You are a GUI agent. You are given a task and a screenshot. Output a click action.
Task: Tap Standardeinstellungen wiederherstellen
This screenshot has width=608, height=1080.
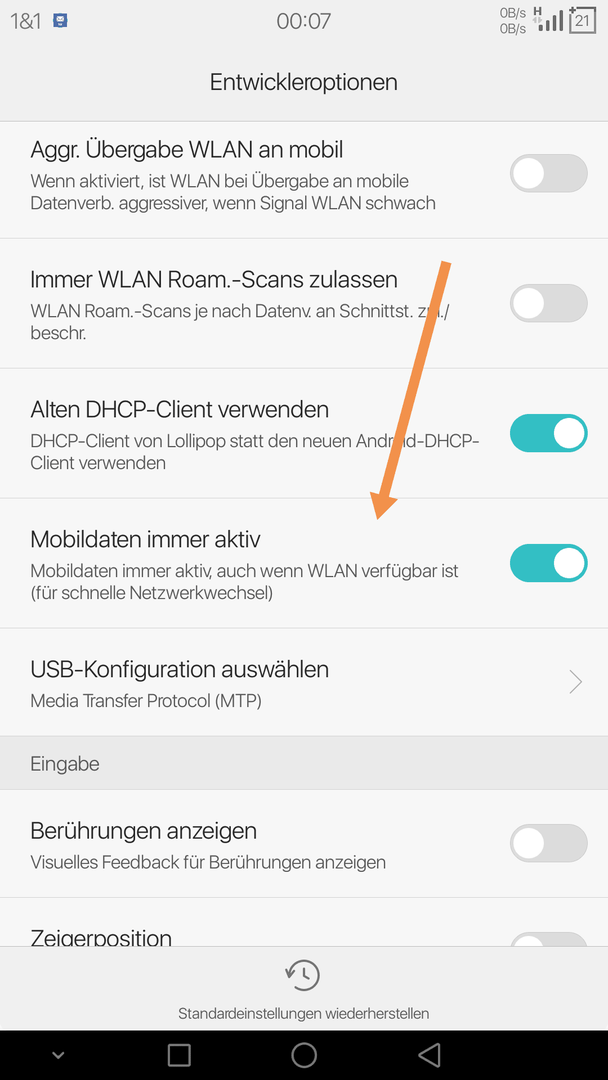[304, 990]
